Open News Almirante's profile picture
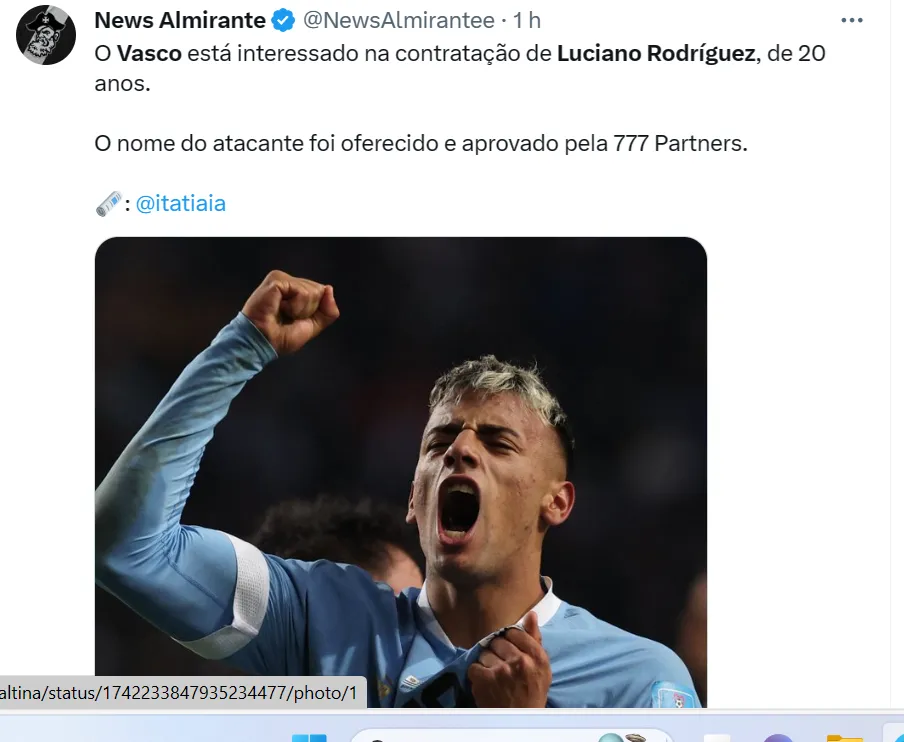Viewport: 904px width, 742px height. coord(46,35)
